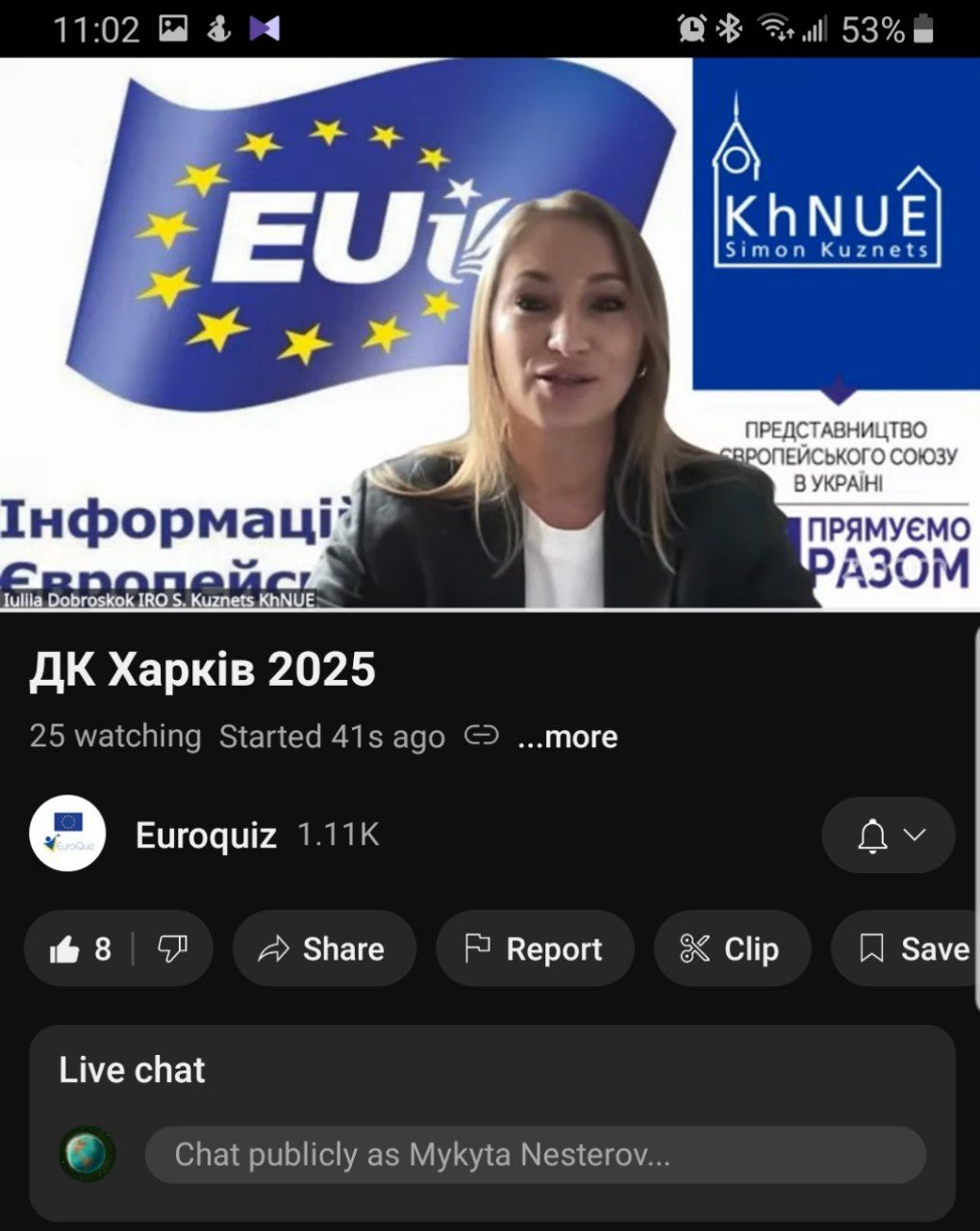Screen dimensions: 980x1231
Task: Report this video
Action: (534, 949)
